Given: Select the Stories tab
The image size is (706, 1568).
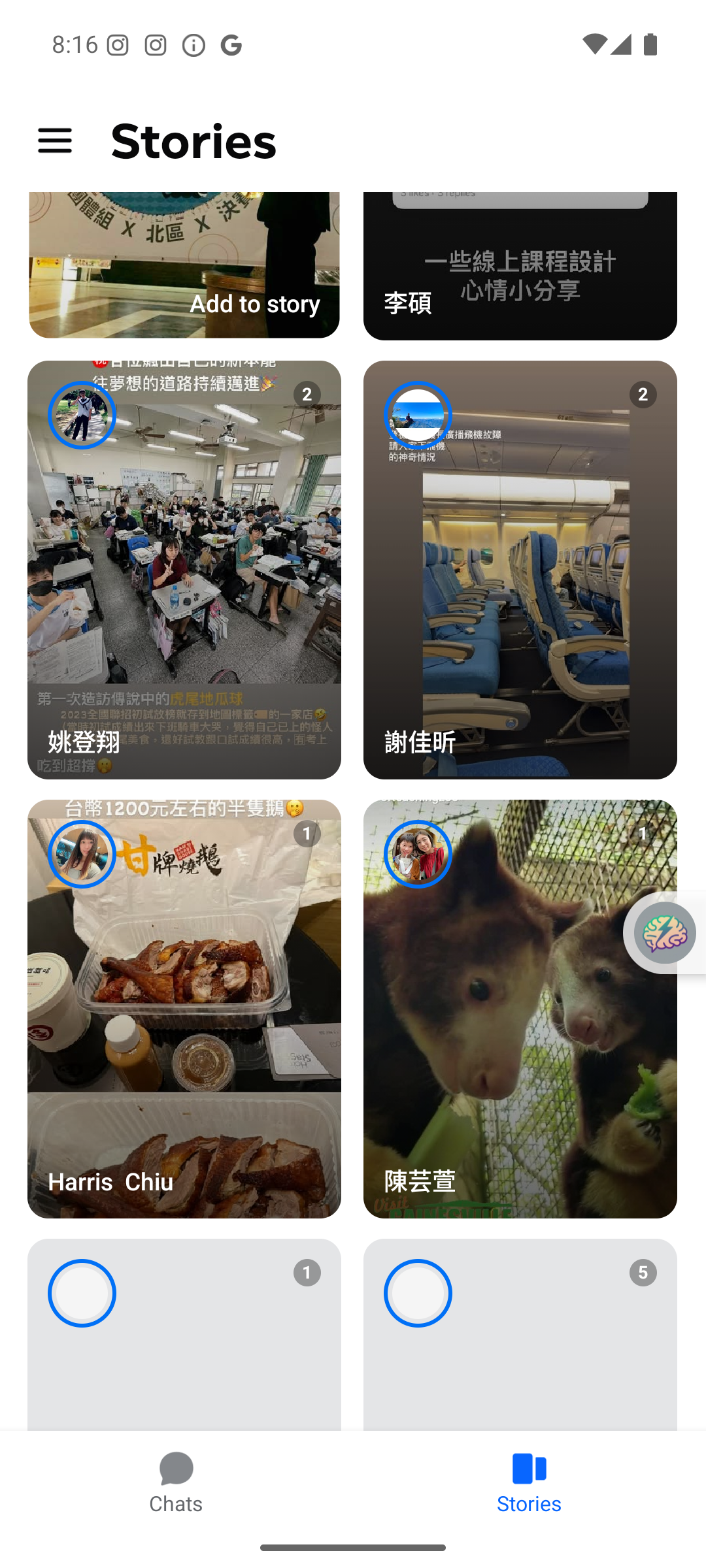Looking at the screenshot, I should pos(529,1483).
